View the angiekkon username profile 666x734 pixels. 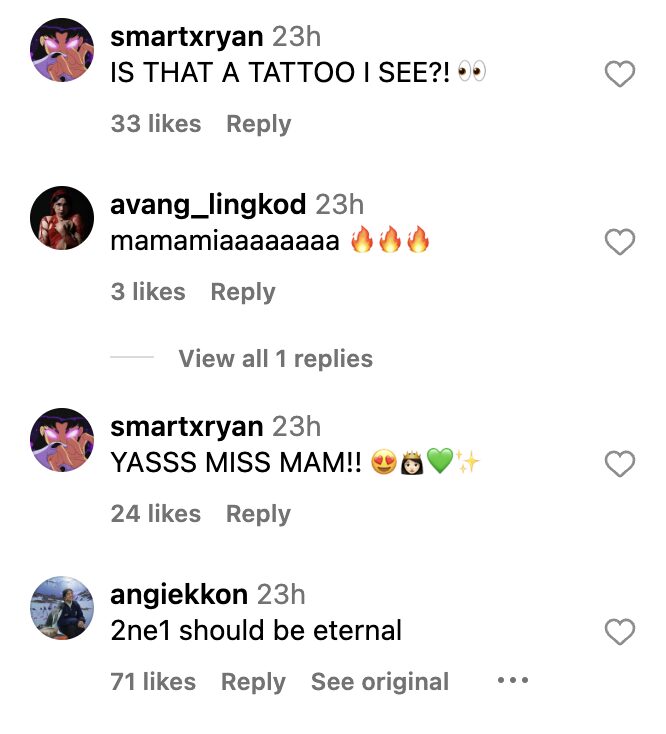point(179,594)
